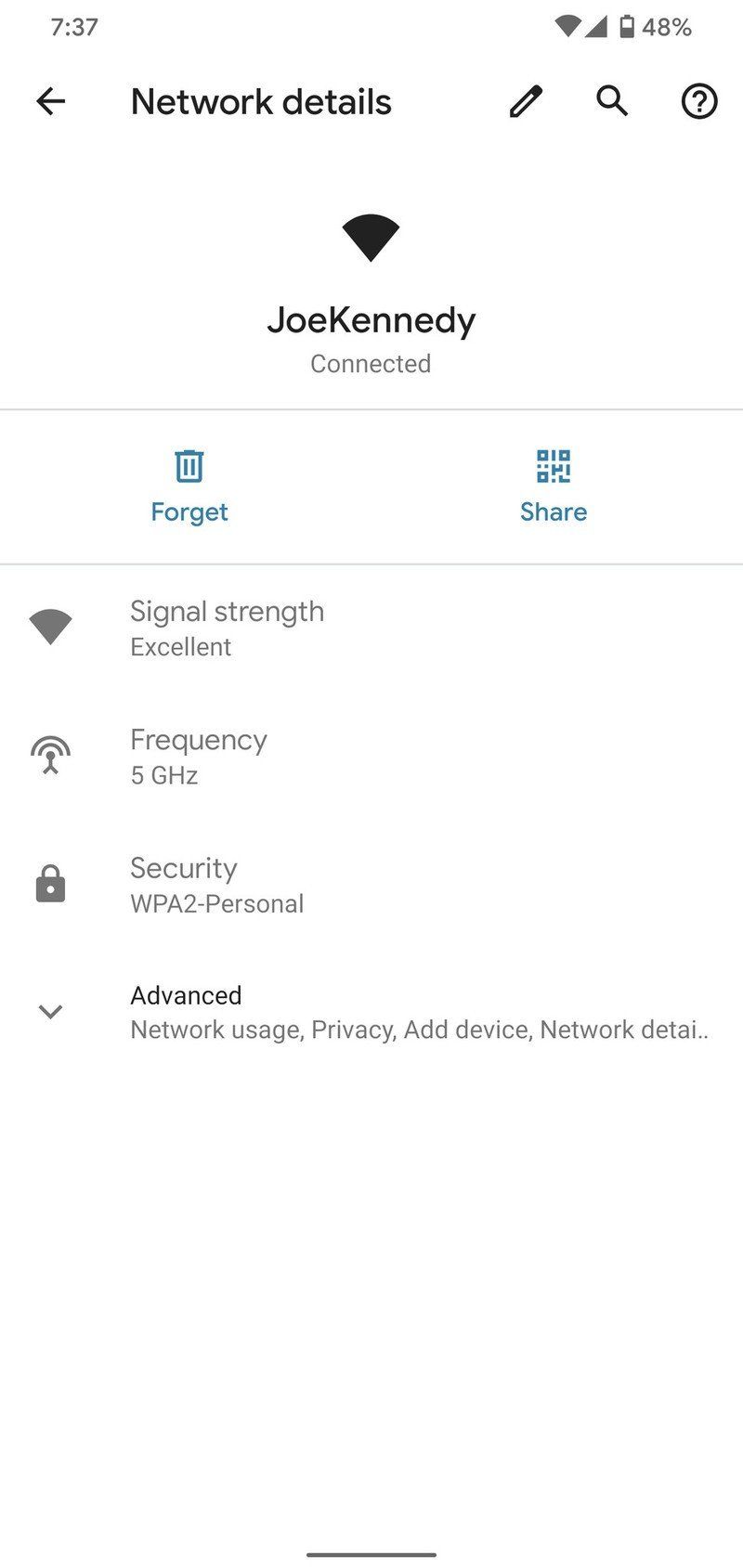Tap the Signal strength Wi-Fi icon
This screenshot has width=743, height=1568.
click(50, 624)
